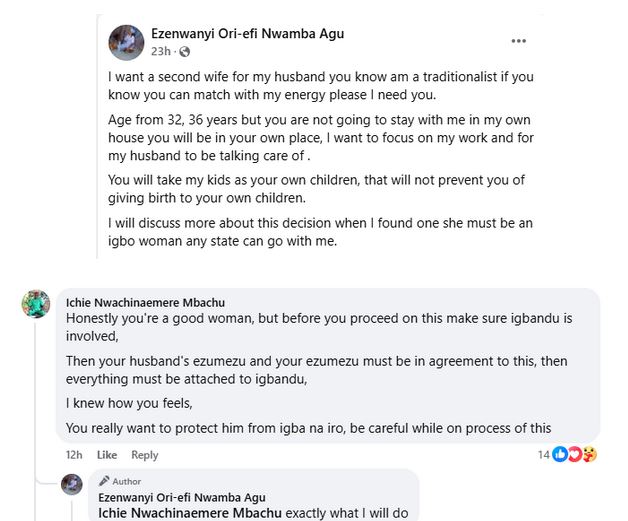Tap the post author's profile picture
The height and width of the screenshot is (521, 628).
tap(128, 42)
